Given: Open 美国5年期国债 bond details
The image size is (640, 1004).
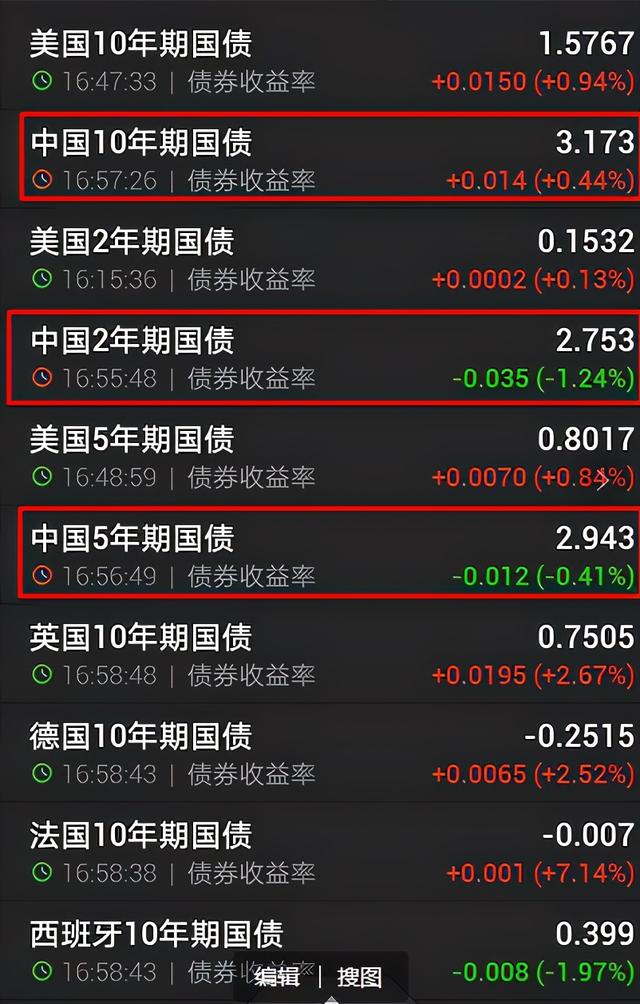Looking at the screenshot, I should pos(320,455).
